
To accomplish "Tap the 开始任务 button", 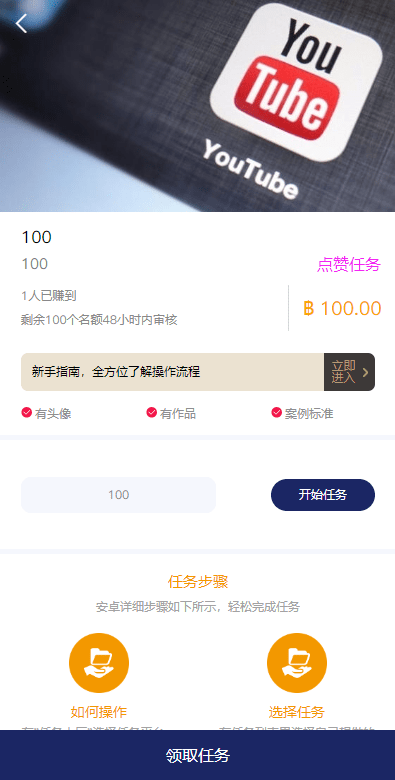I will coord(323,495).
